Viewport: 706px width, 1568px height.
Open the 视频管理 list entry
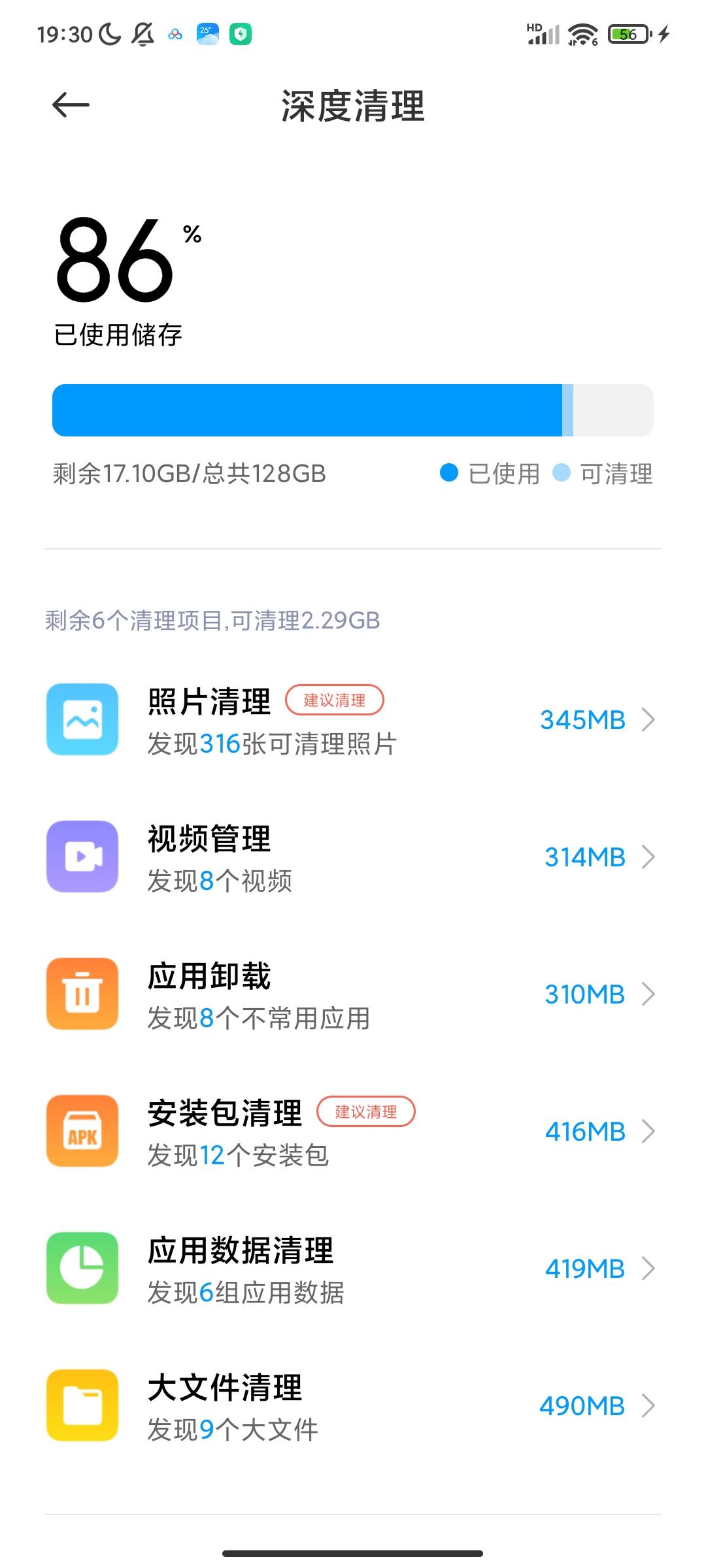pos(353,857)
